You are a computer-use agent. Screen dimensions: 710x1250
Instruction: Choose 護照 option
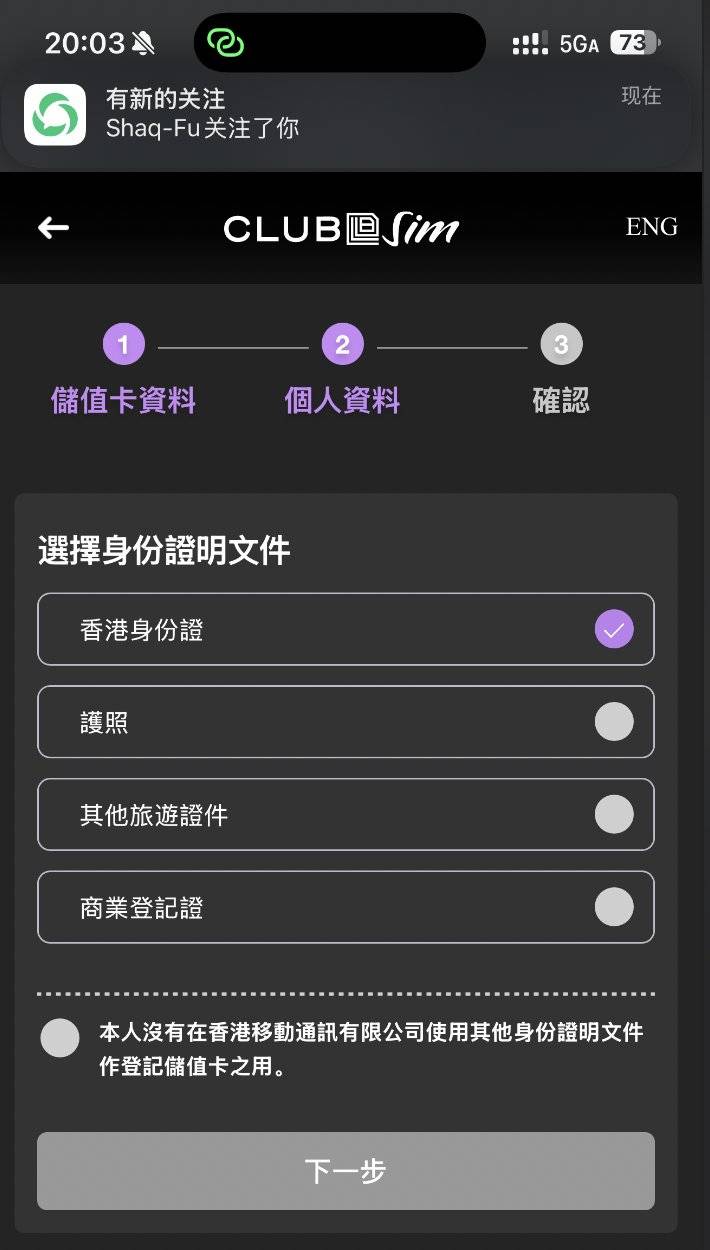click(345, 722)
